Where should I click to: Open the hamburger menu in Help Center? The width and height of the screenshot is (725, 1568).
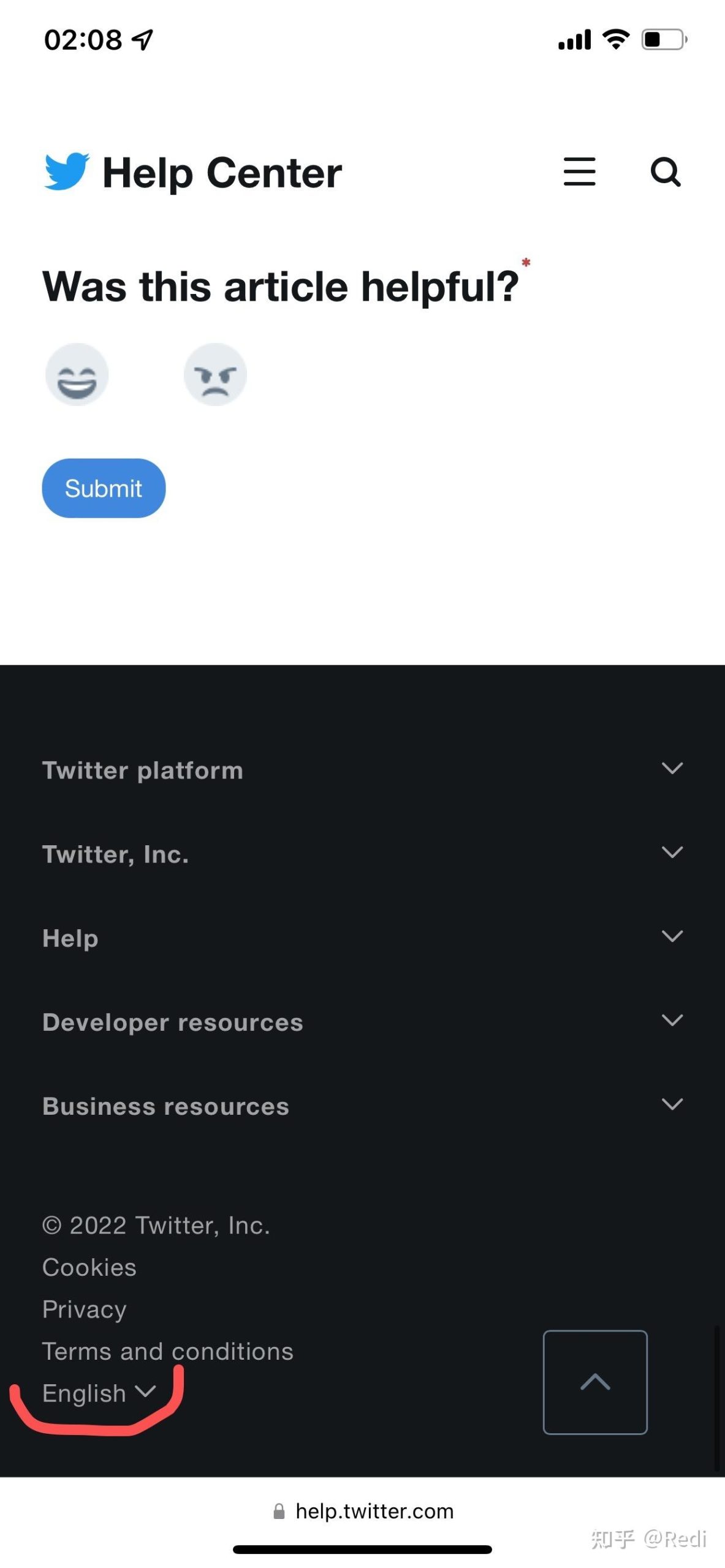(x=579, y=171)
